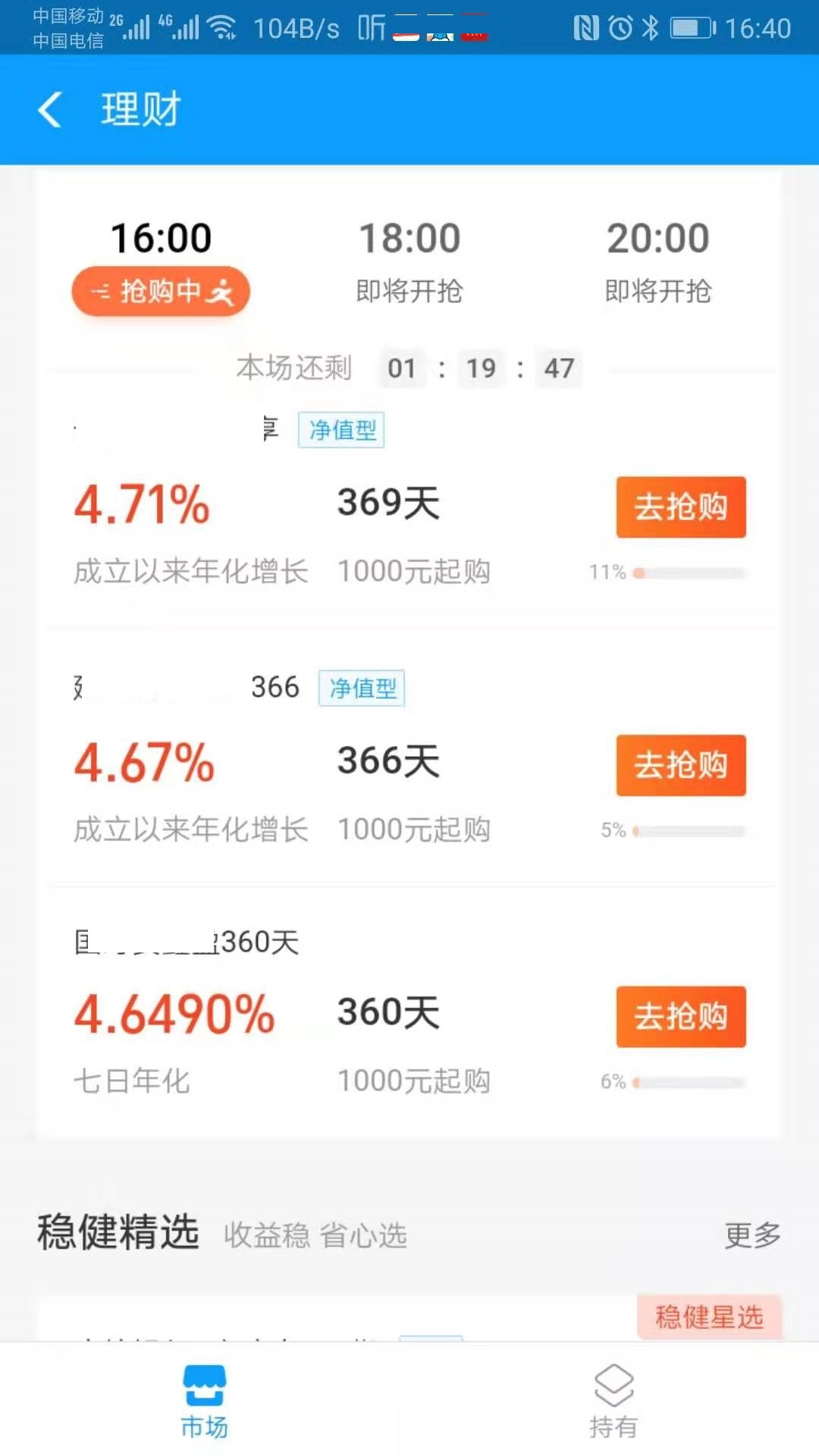Select the 净值型 tag on the 366-day product
Viewport: 819px width, 1456px height.
pyautogui.click(x=362, y=688)
